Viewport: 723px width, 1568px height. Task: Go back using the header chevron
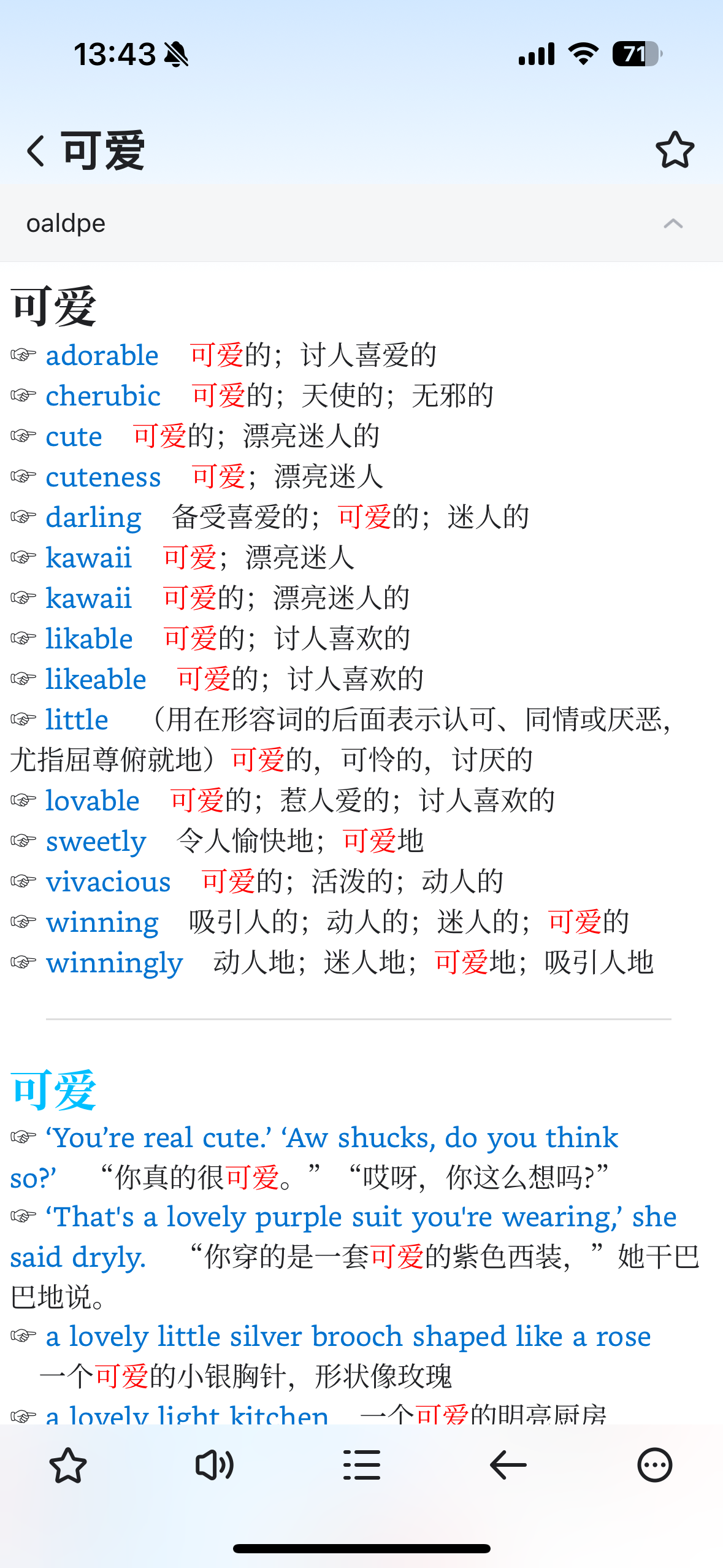pos(36,150)
